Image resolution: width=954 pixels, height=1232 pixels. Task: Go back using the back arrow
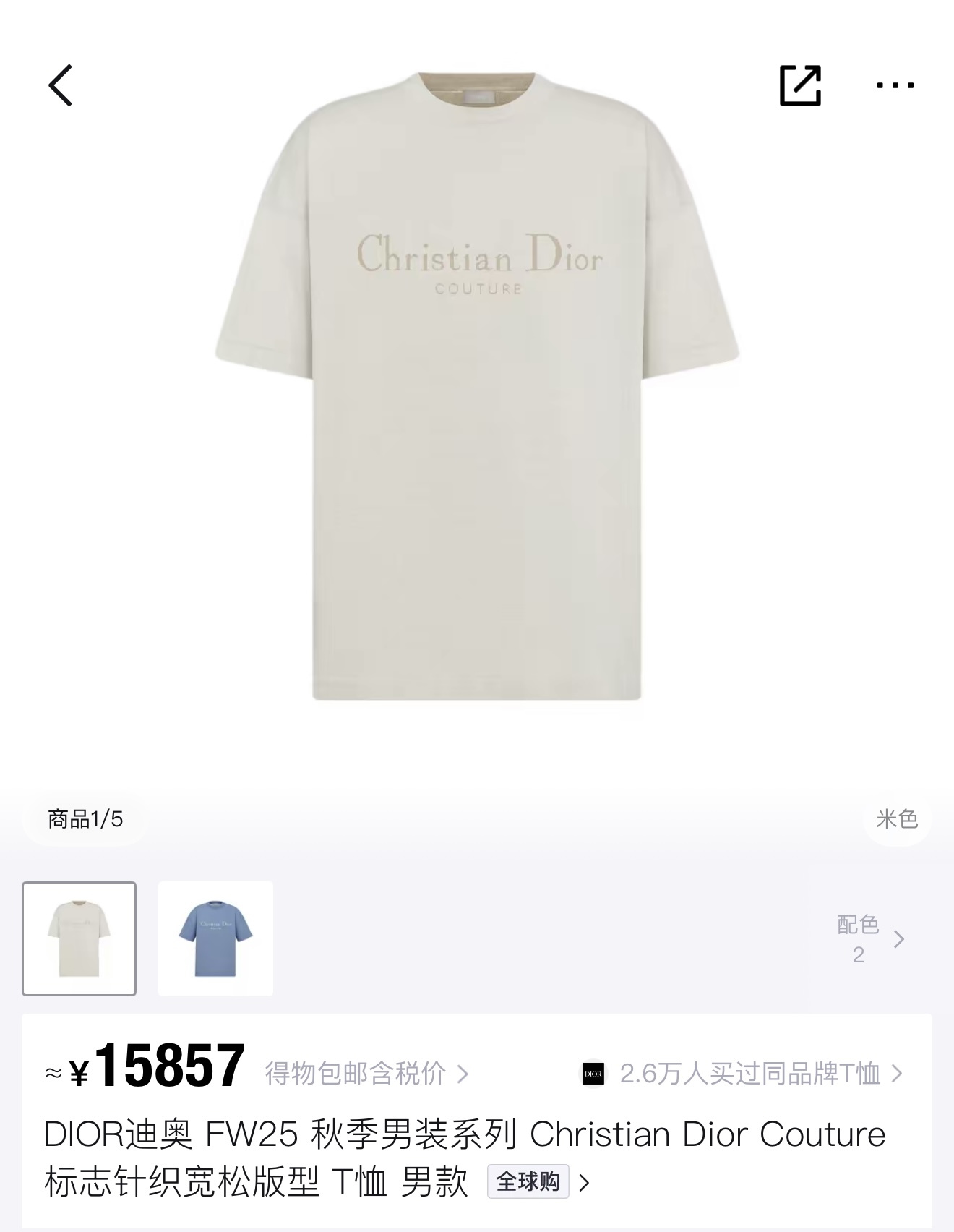pyautogui.click(x=61, y=85)
